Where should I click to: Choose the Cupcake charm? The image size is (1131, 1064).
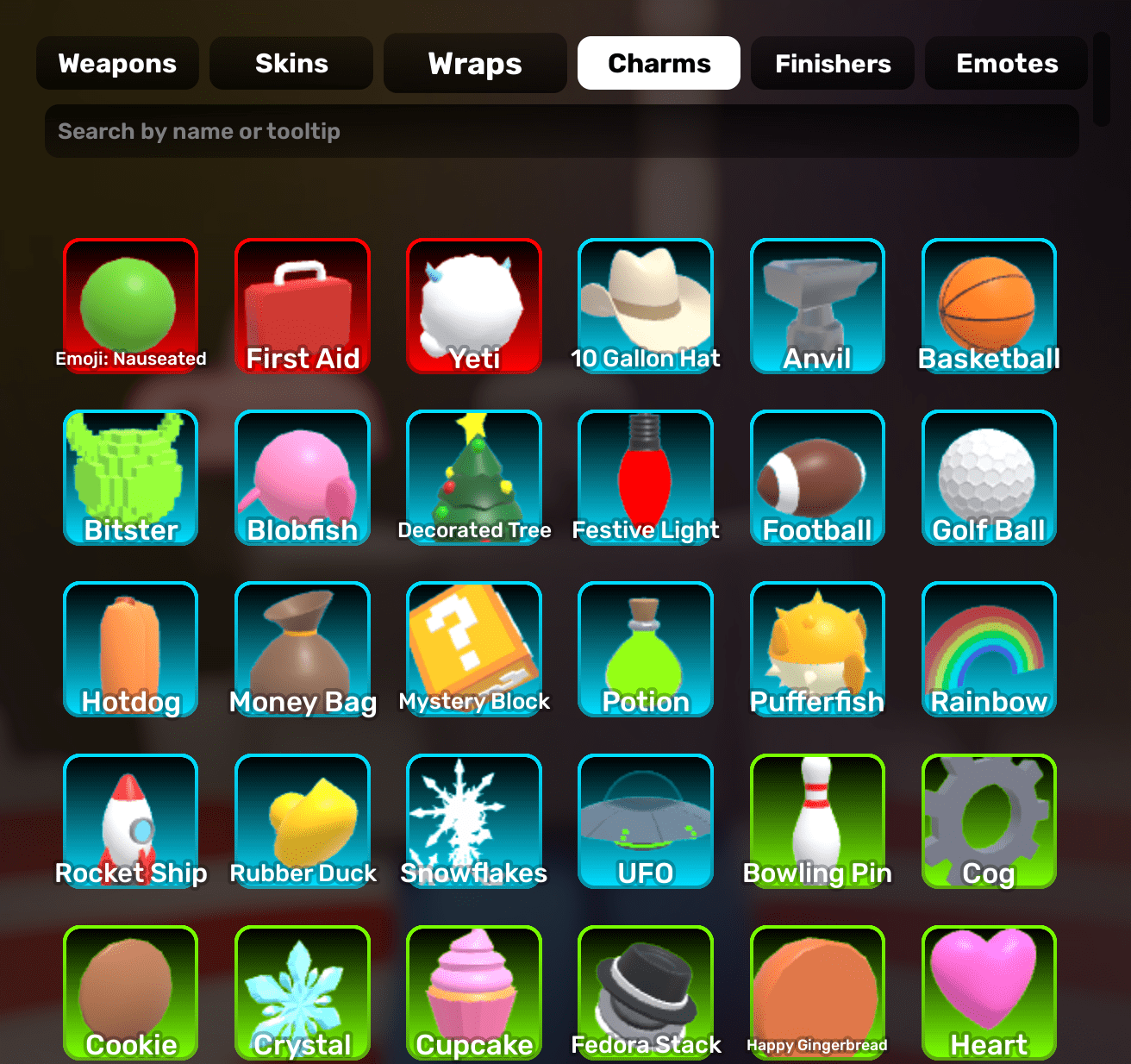[474, 993]
